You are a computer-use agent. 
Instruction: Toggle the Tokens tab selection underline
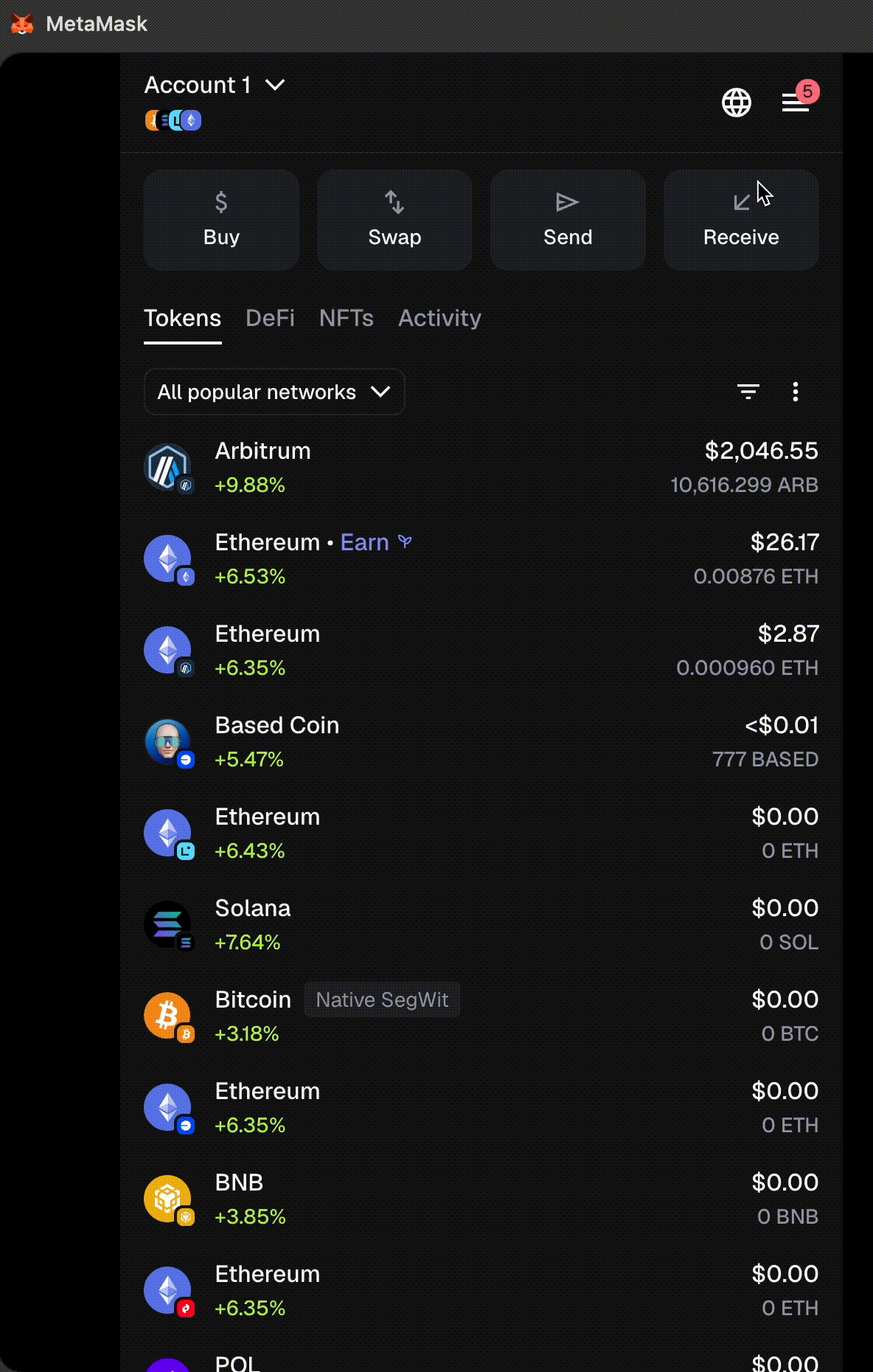(183, 318)
